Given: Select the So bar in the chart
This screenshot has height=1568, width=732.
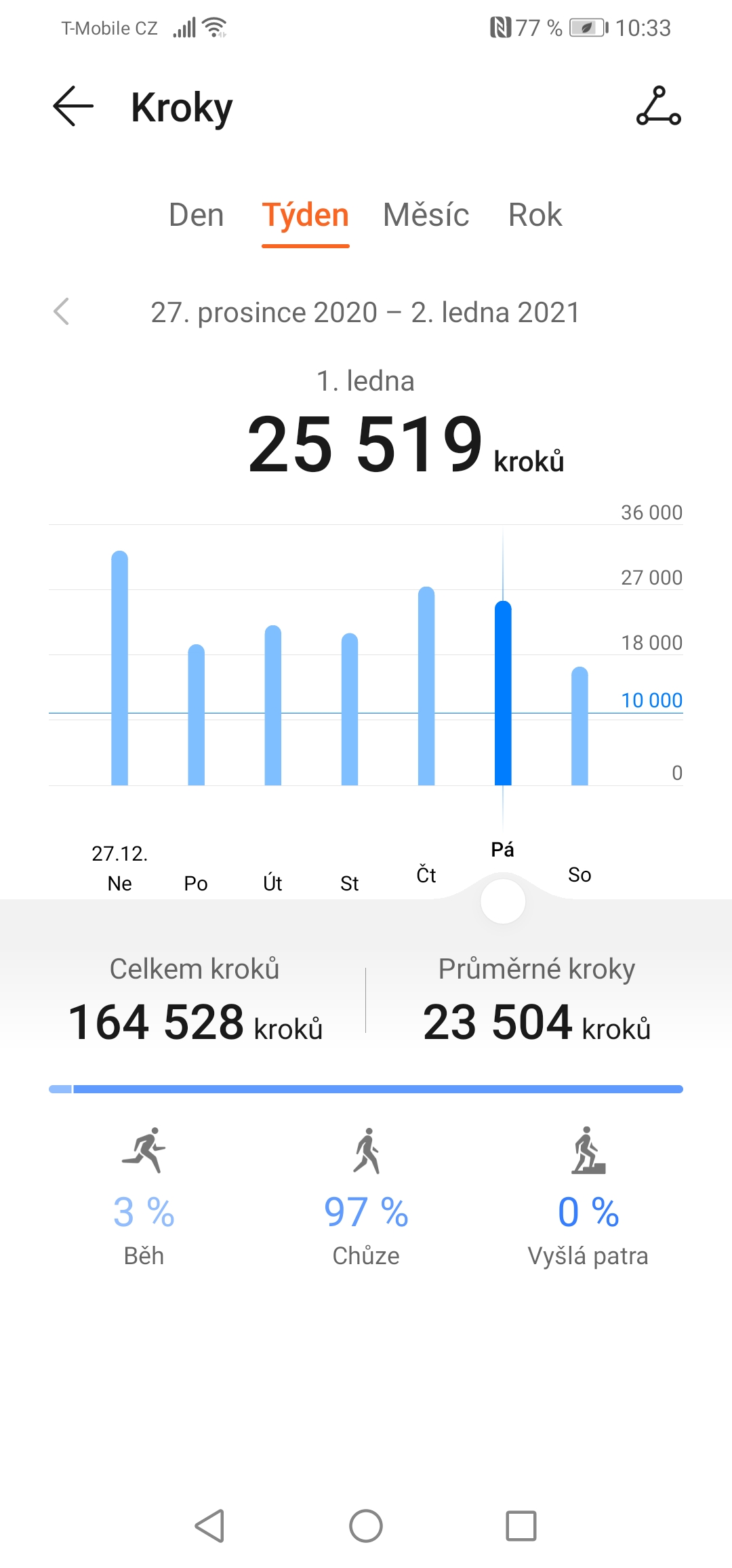Looking at the screenshot, I should tap(579, 726).
